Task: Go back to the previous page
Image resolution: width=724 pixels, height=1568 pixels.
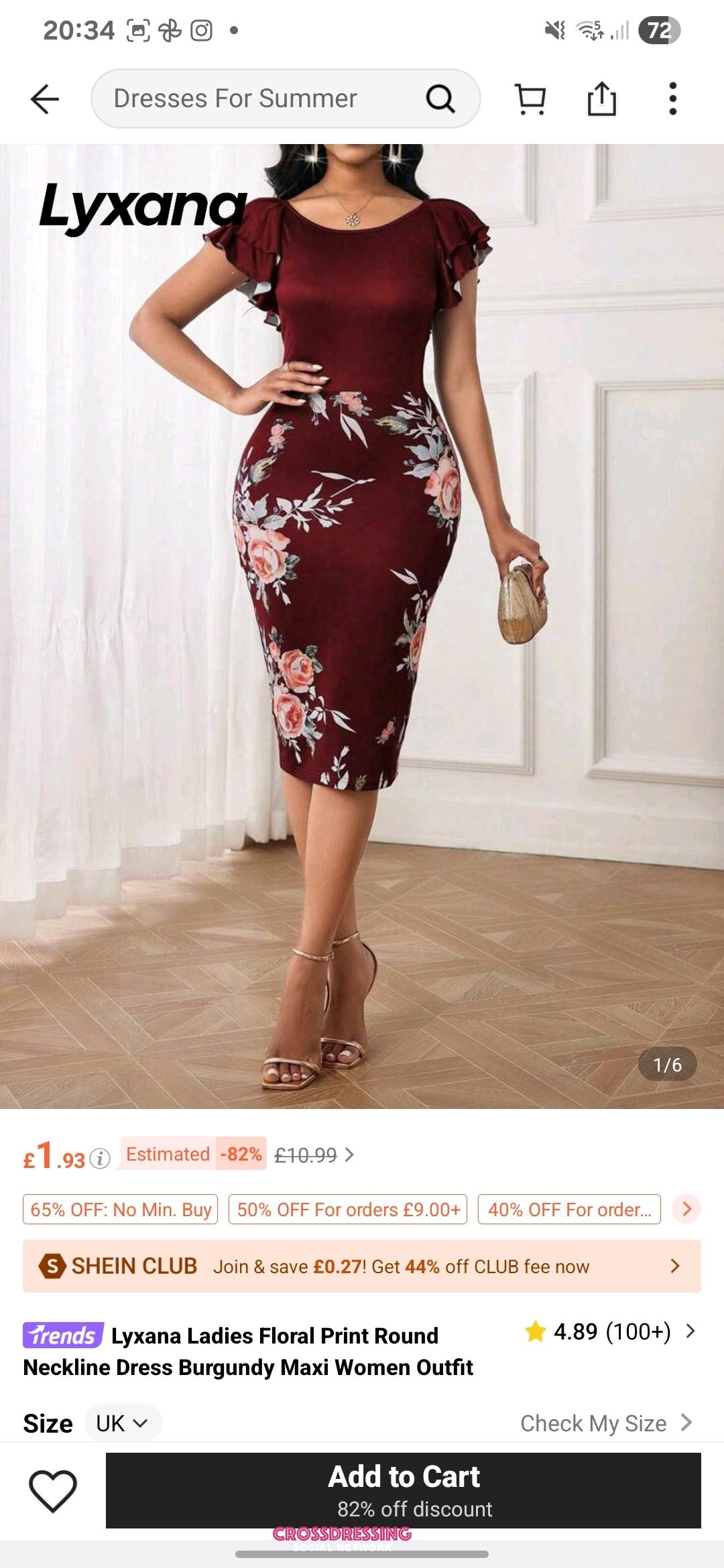Action: [45, 99]
